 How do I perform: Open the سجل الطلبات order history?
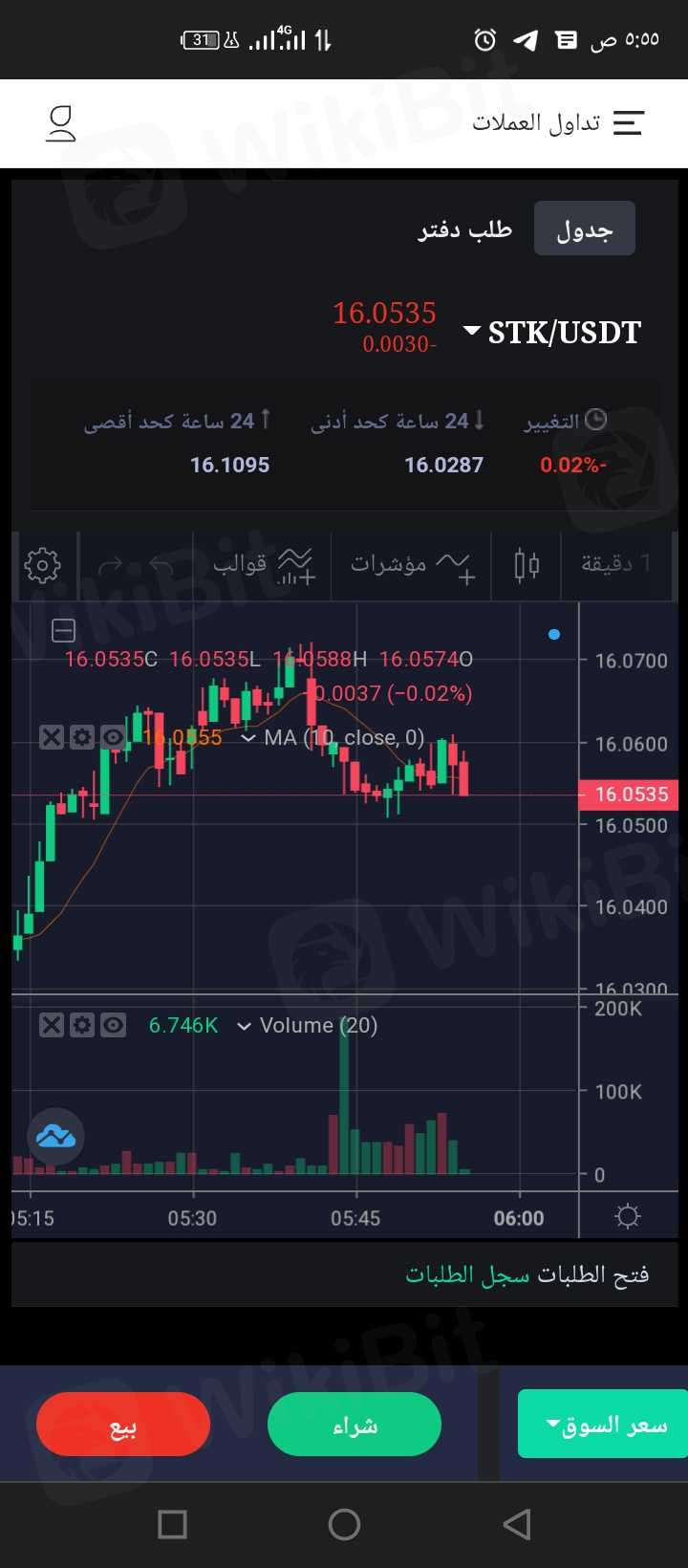467,1274
